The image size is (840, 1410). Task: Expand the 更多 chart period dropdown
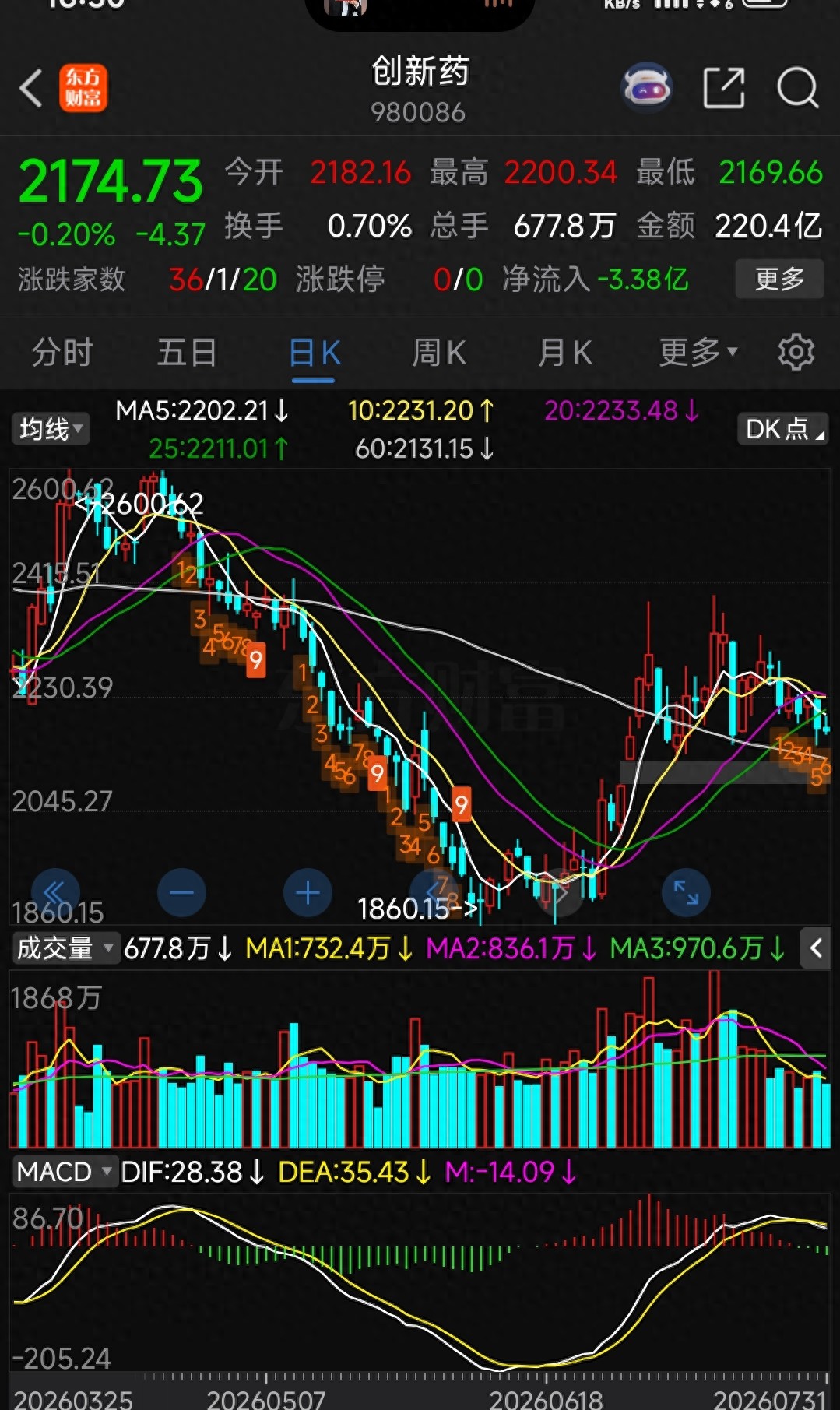[x=698, y=353]
